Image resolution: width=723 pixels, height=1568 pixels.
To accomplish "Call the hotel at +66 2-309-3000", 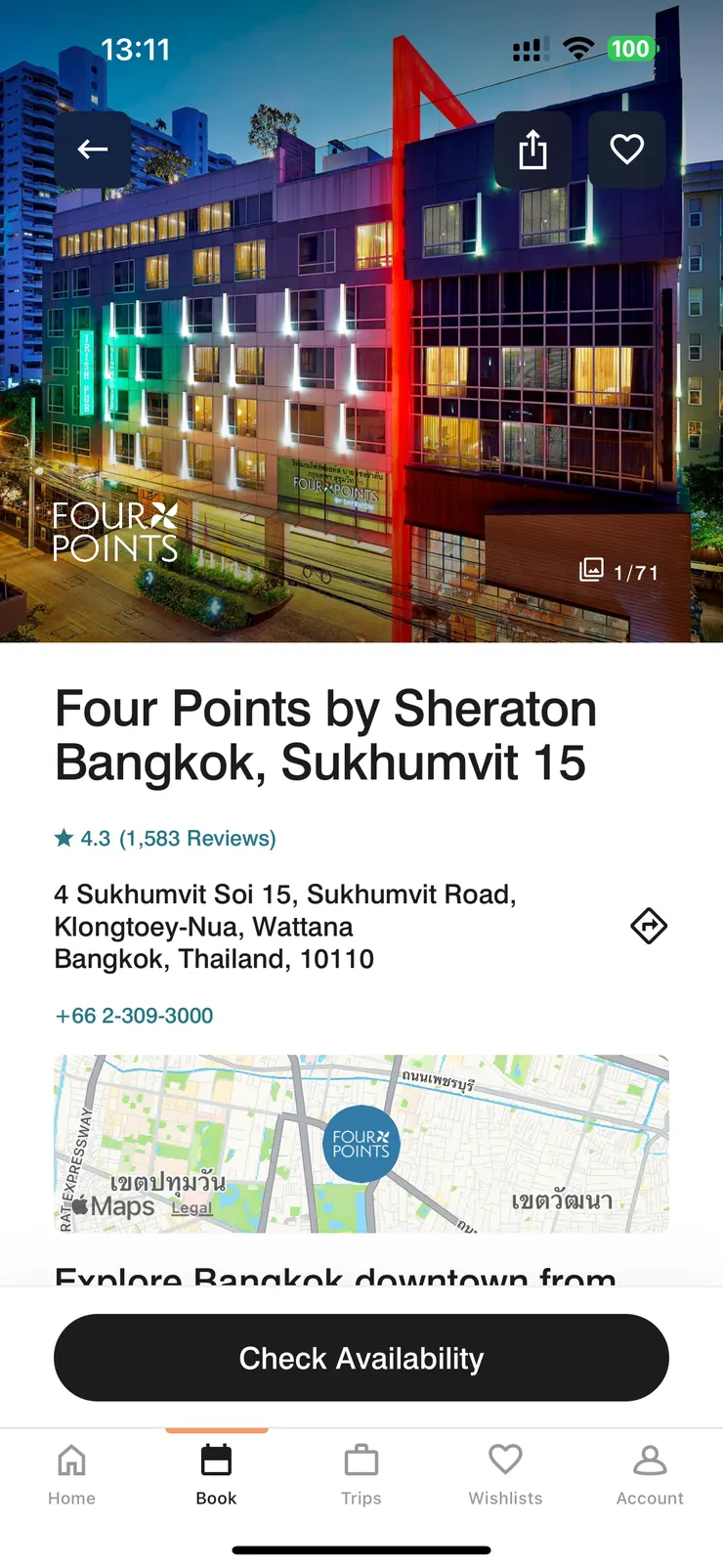I will pyautogui.click(x=134, y=1016).
